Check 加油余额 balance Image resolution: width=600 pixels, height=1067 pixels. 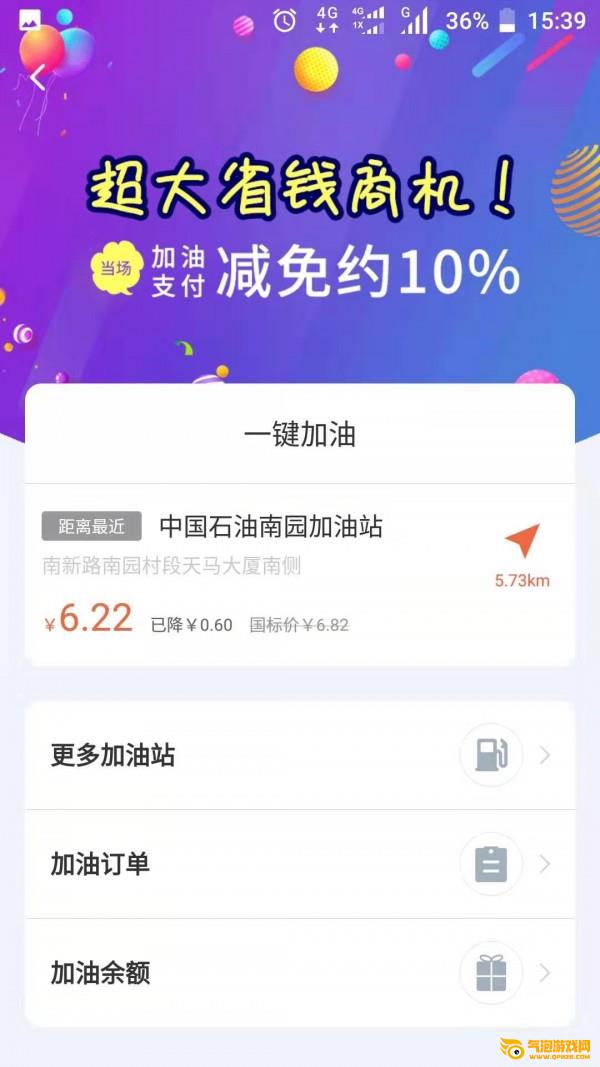(300, 973)
